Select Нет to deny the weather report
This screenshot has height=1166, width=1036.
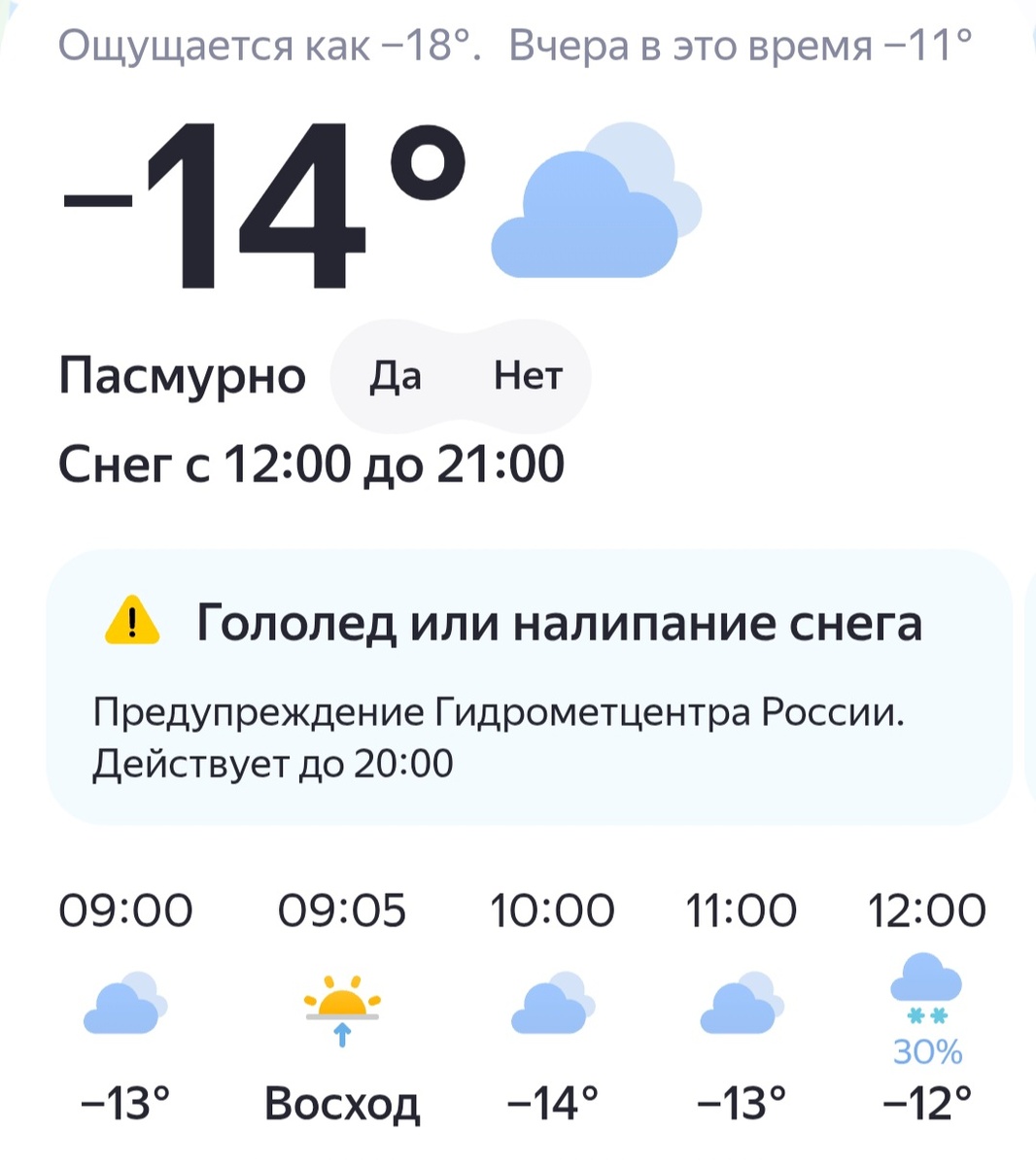(530, 376)
